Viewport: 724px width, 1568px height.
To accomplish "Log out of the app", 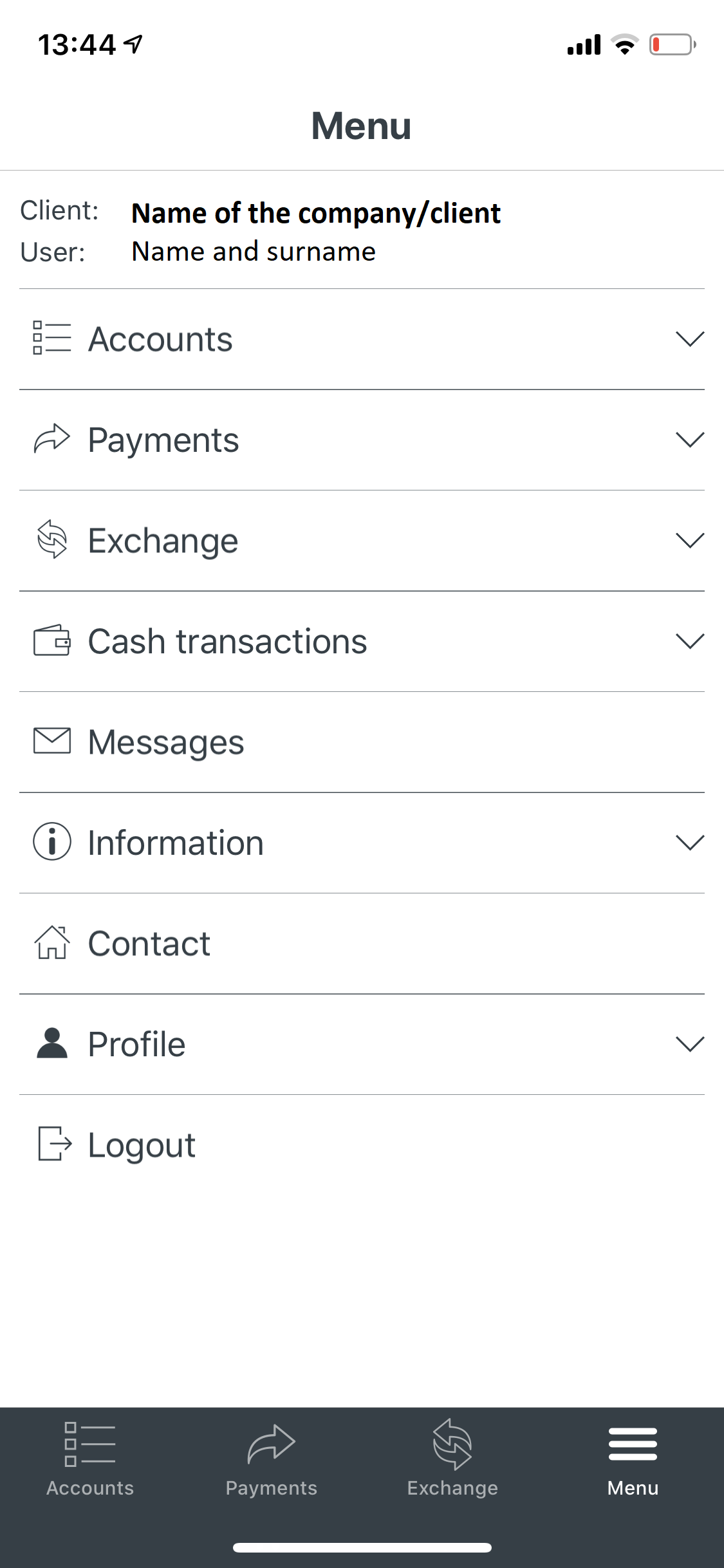I will point(362,1145).
